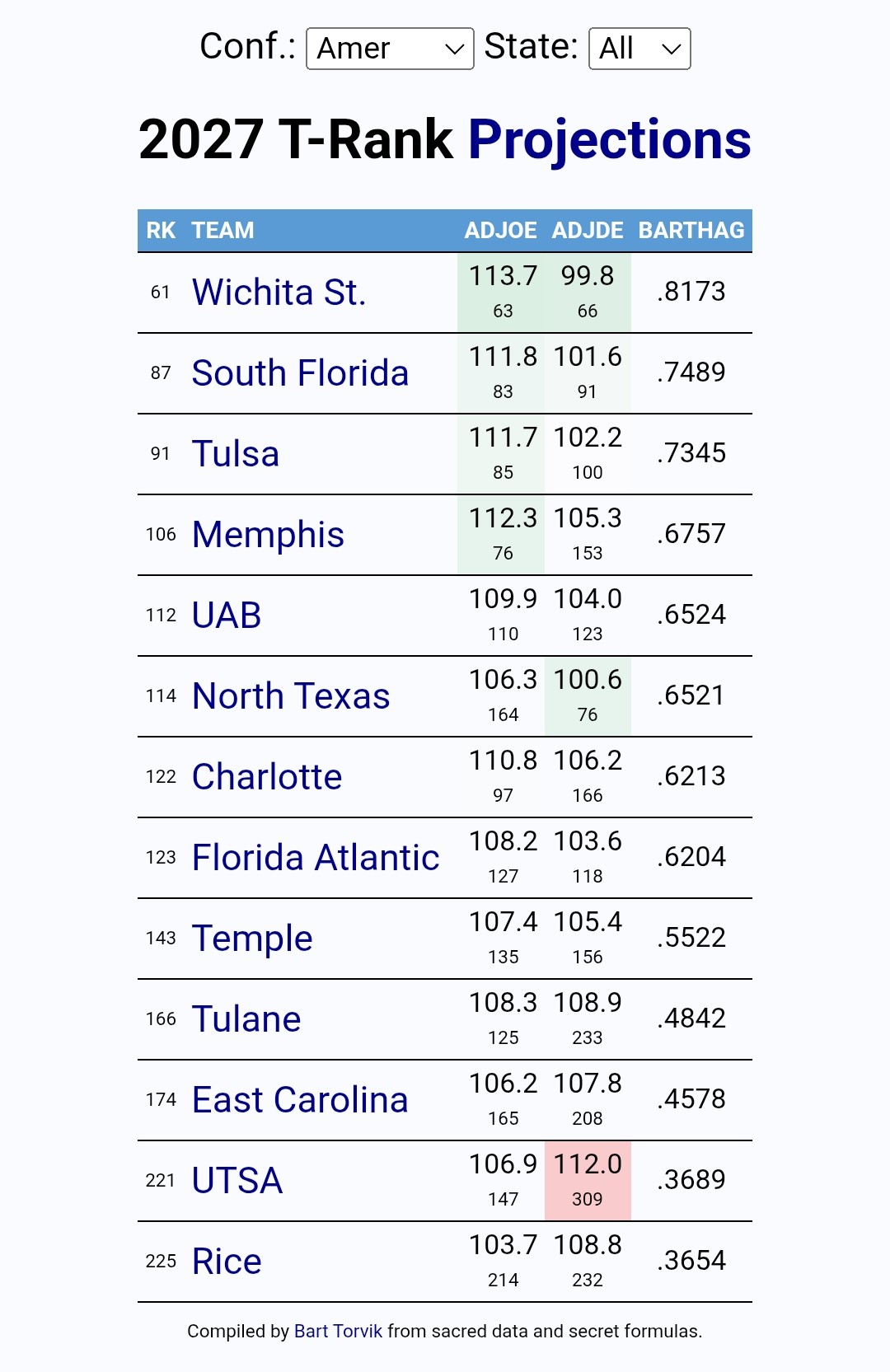
Task: Open the Wichita St. team page
Action: point(279,293)
